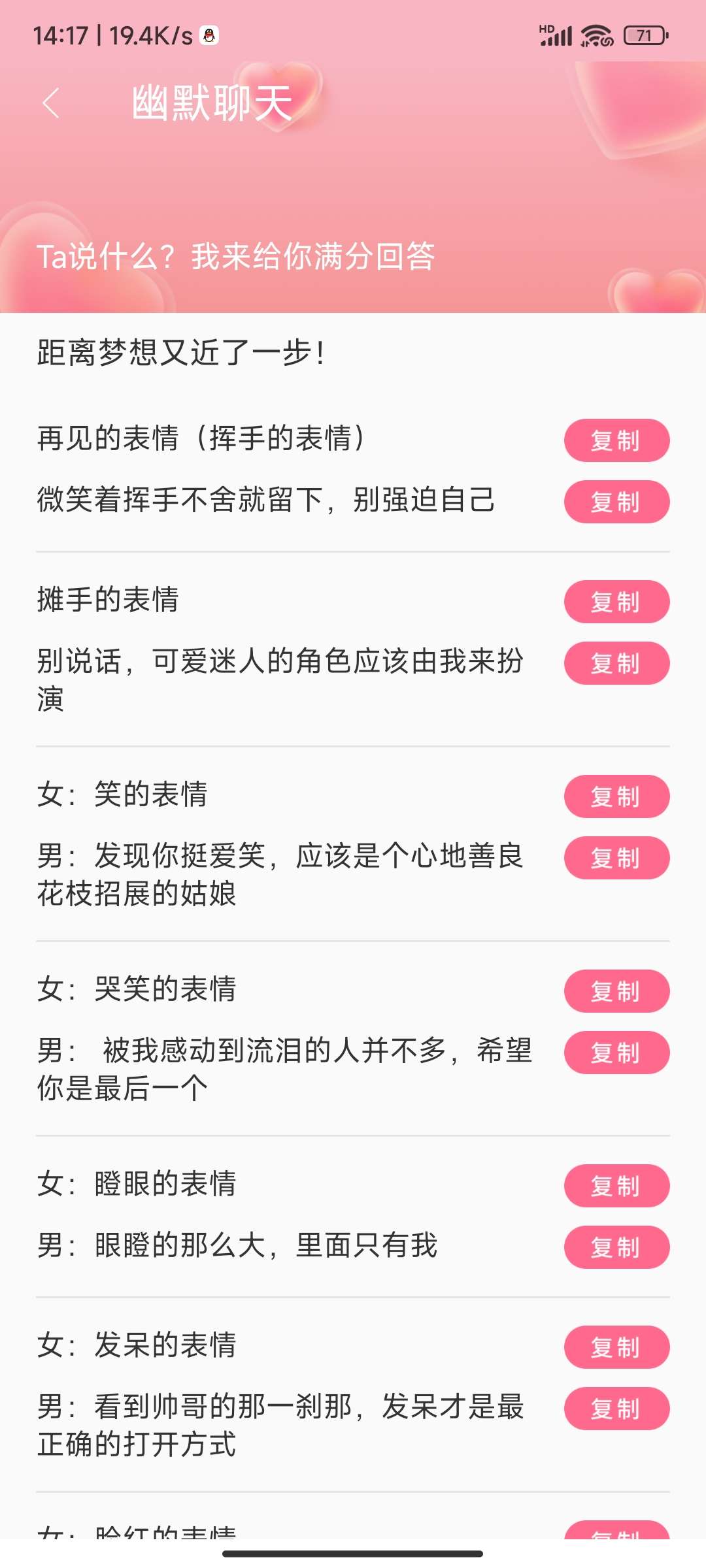Copy the reply 微笑着挥手不舍就留下
The image size is (706, 1568).
tap(616, 502)
